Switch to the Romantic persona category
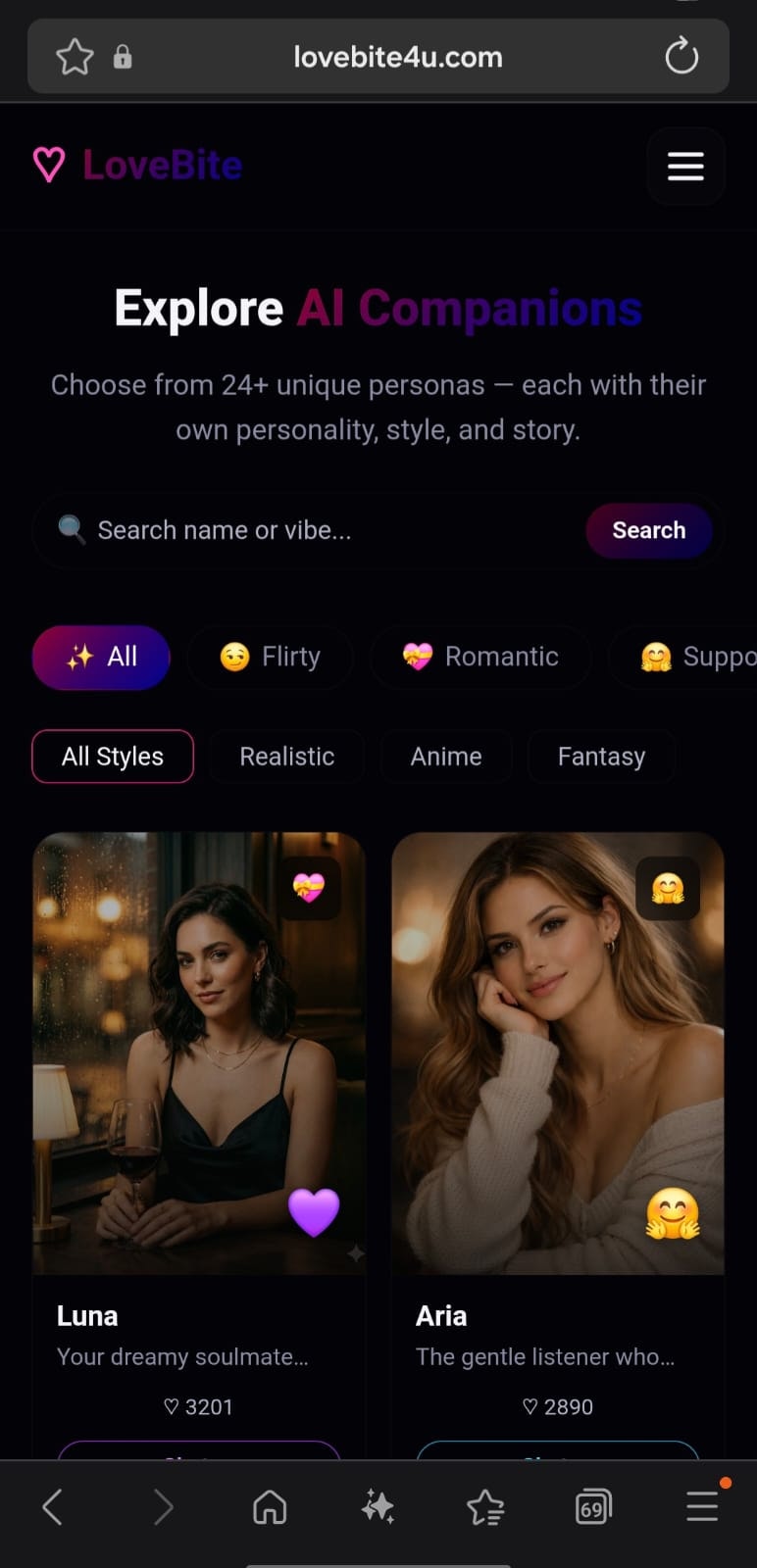The height and width of the screenshot is (1568, 757). pos(479,657)
